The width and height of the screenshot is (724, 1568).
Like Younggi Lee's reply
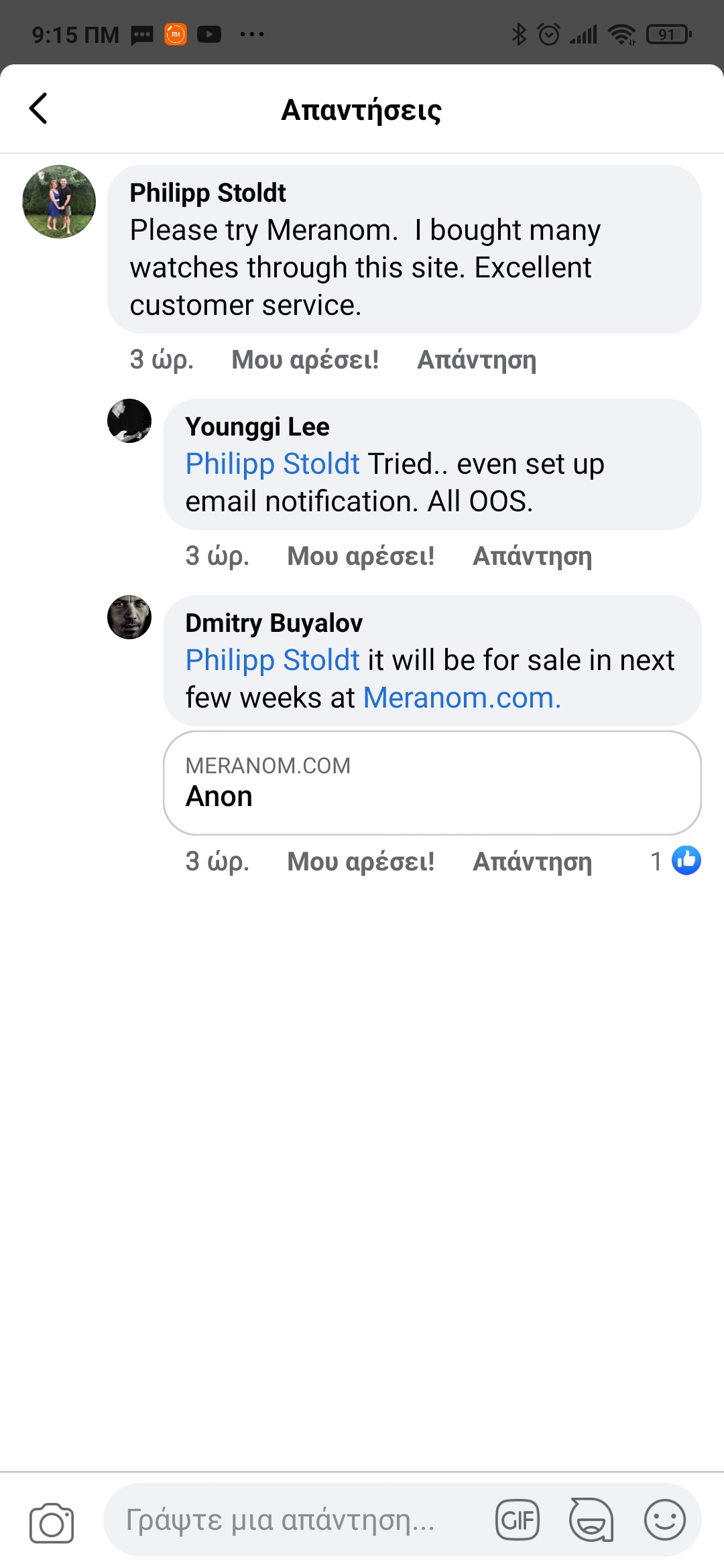click(x=361, y=556)
